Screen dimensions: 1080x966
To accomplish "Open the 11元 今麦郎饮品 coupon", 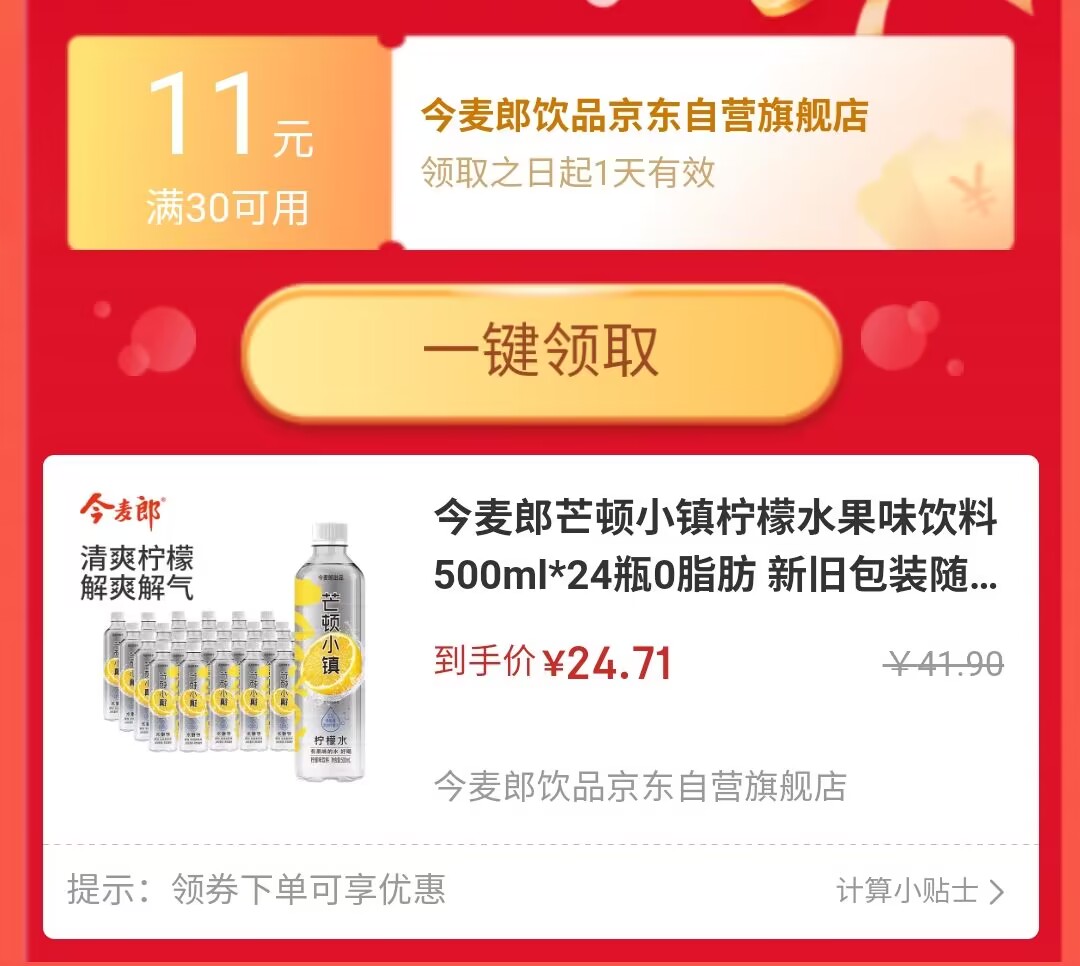I will (x=540, y=143).
